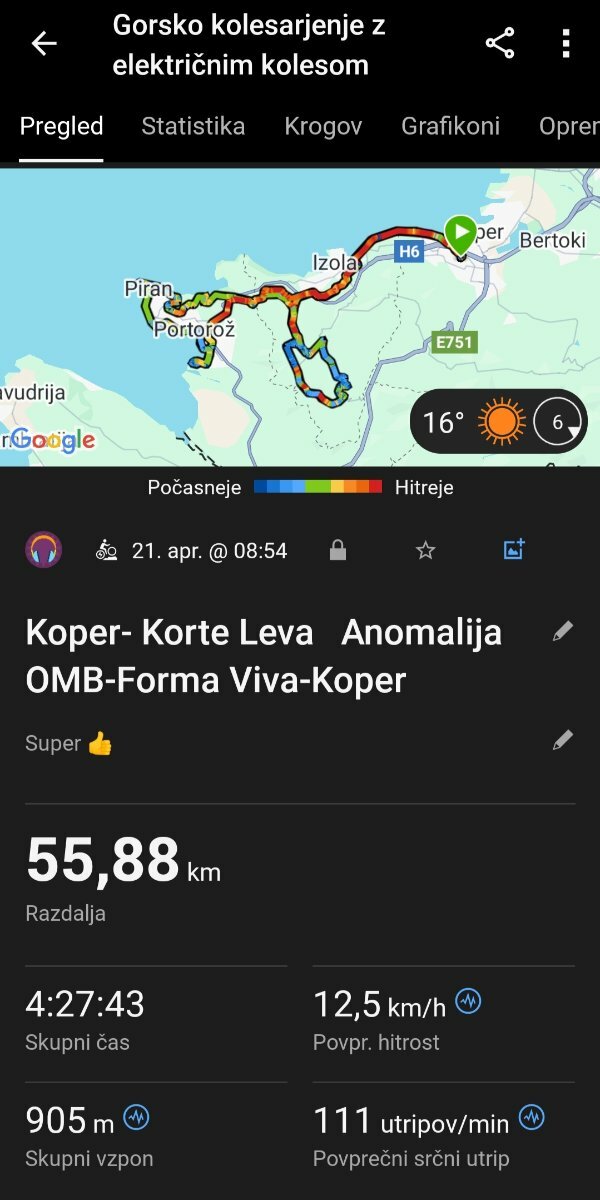Edit the Super note
The image size is (600, 1200).
pyautogui.click(x=563, y=740)
